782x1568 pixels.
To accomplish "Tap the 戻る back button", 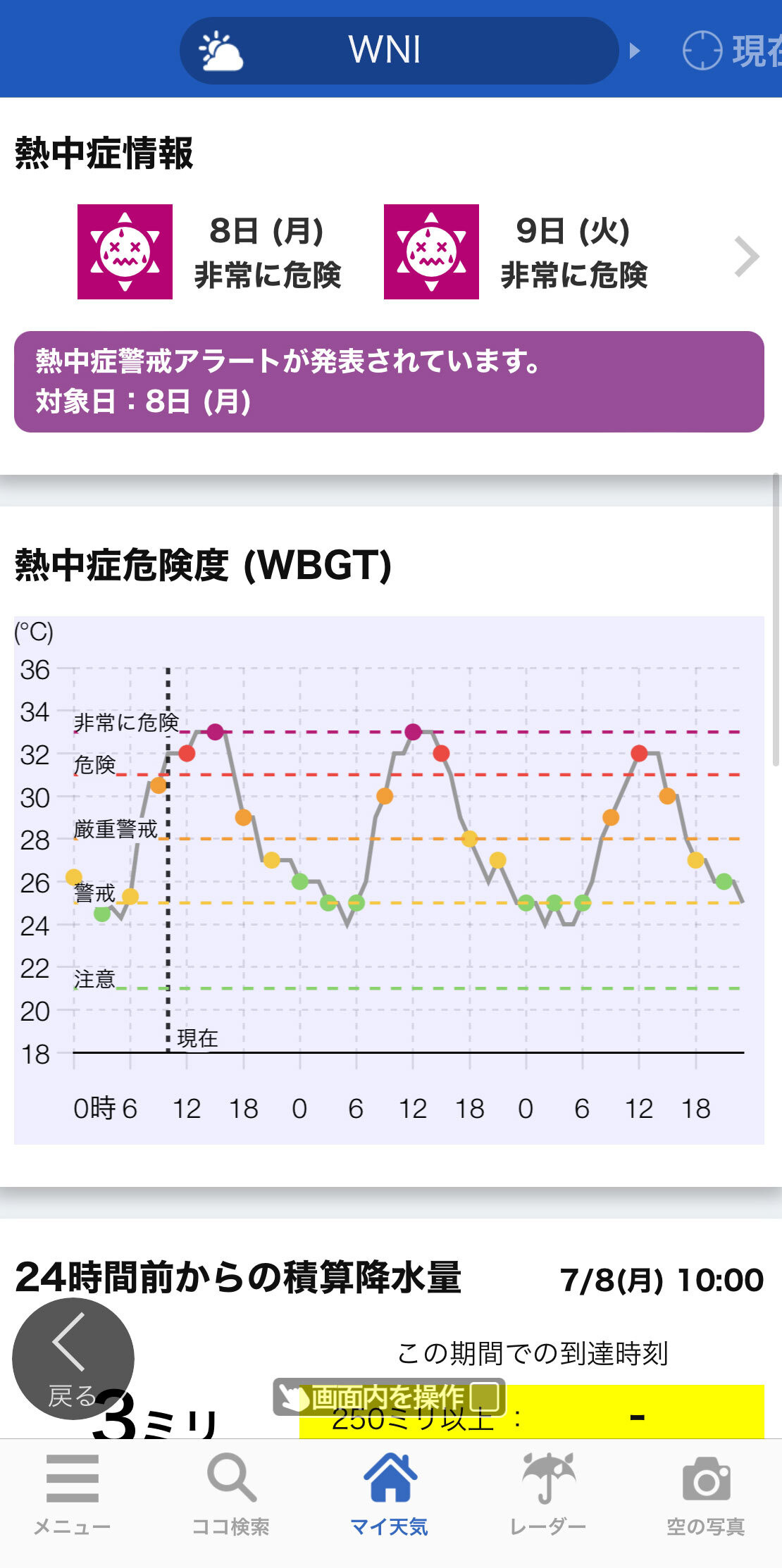I will coord(73,1359).
